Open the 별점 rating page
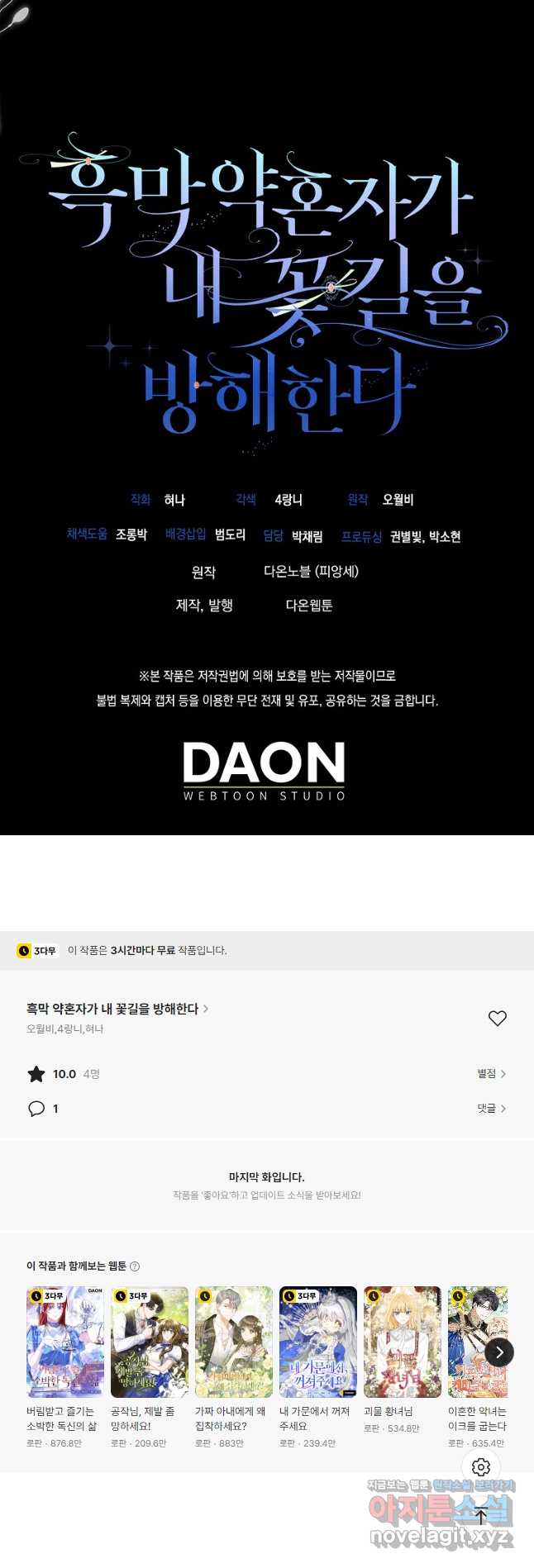This screenshot has width=534, height=1568. coord(491,1073)
